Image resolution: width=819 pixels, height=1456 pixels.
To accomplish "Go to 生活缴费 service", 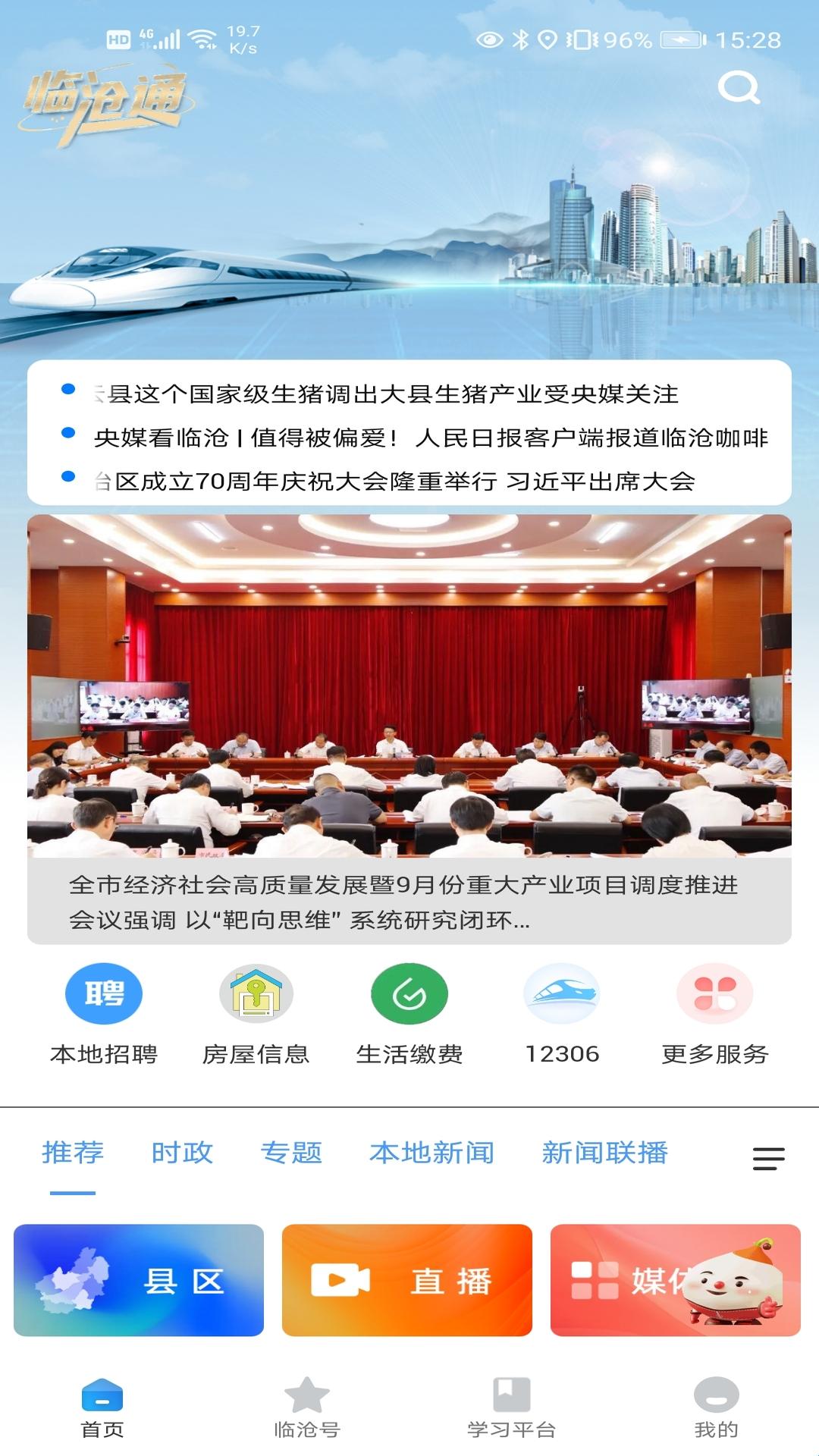I will [x=409, y=1013].
